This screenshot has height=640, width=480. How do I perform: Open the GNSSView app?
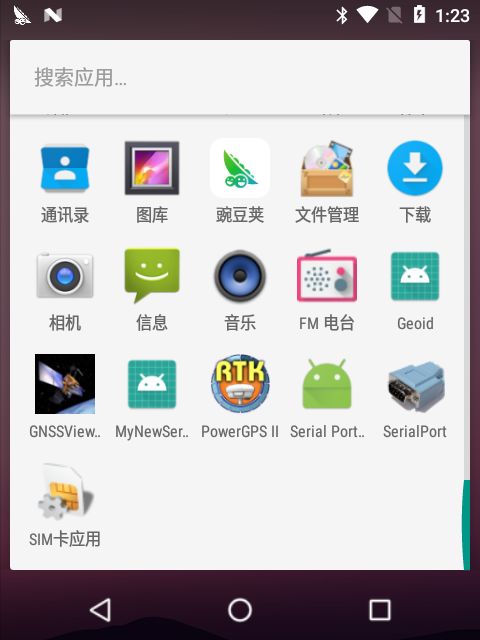coord(65,398)
